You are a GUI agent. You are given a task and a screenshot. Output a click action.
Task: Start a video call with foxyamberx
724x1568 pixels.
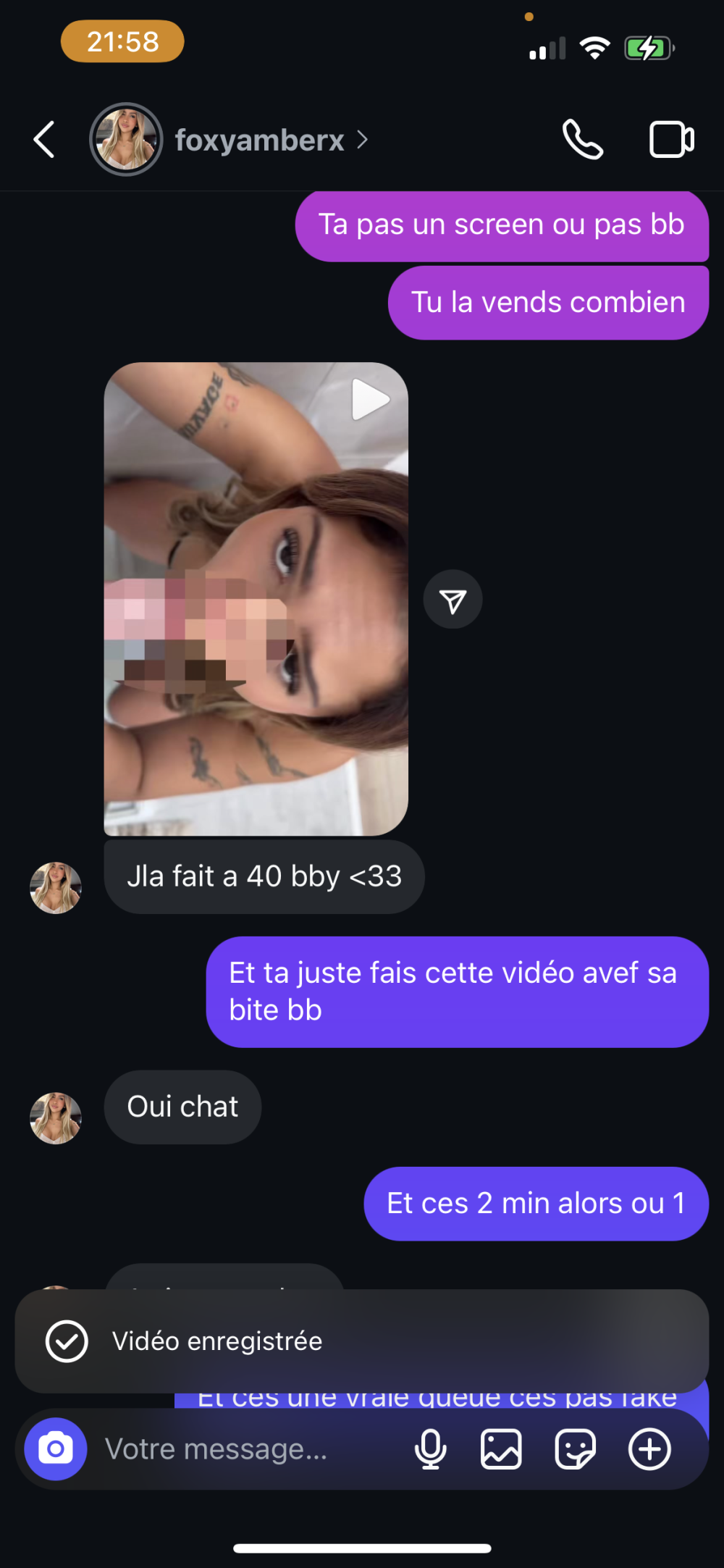pos(671,139)
